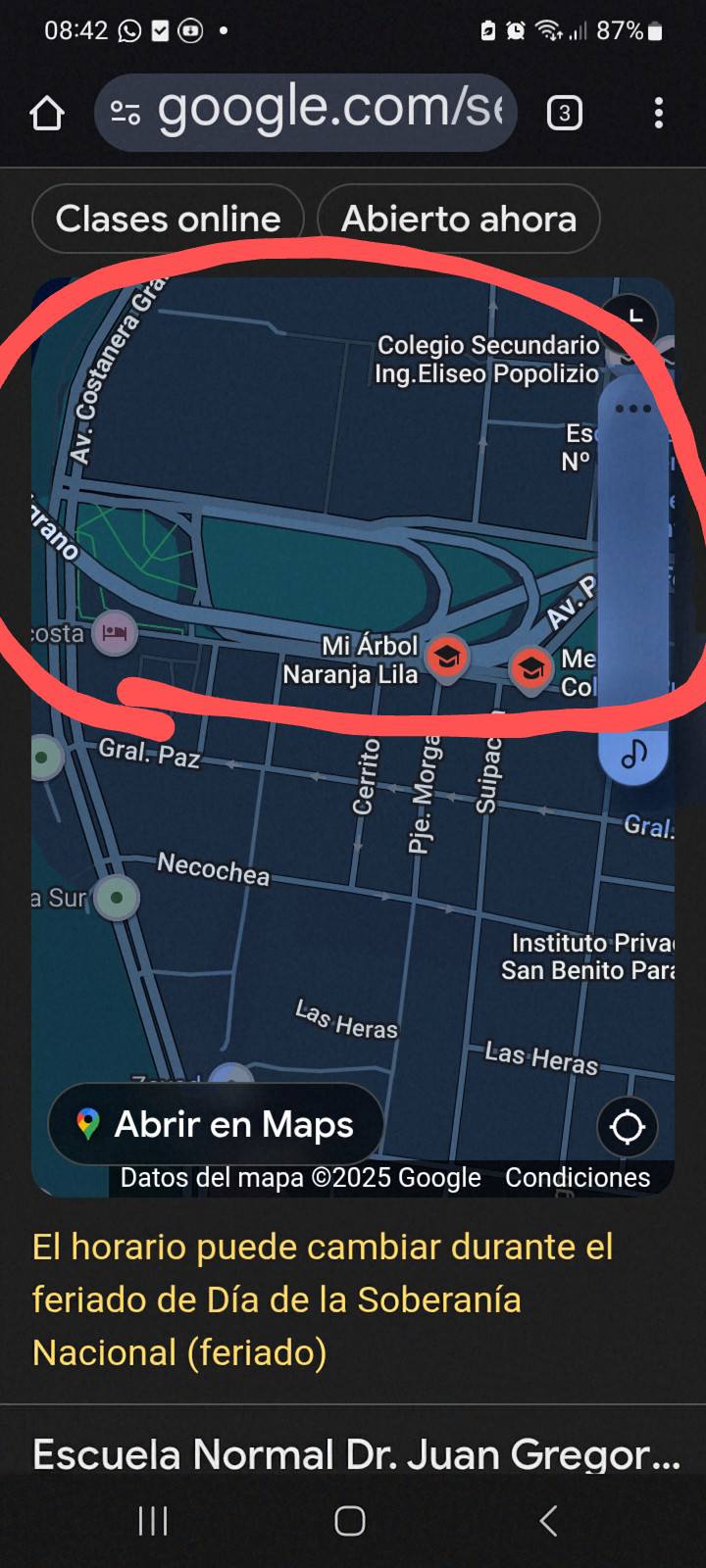Screen dimensions: 706x1568
Task: Tap the google.com address bar
Action: click(x=324, y=112)
